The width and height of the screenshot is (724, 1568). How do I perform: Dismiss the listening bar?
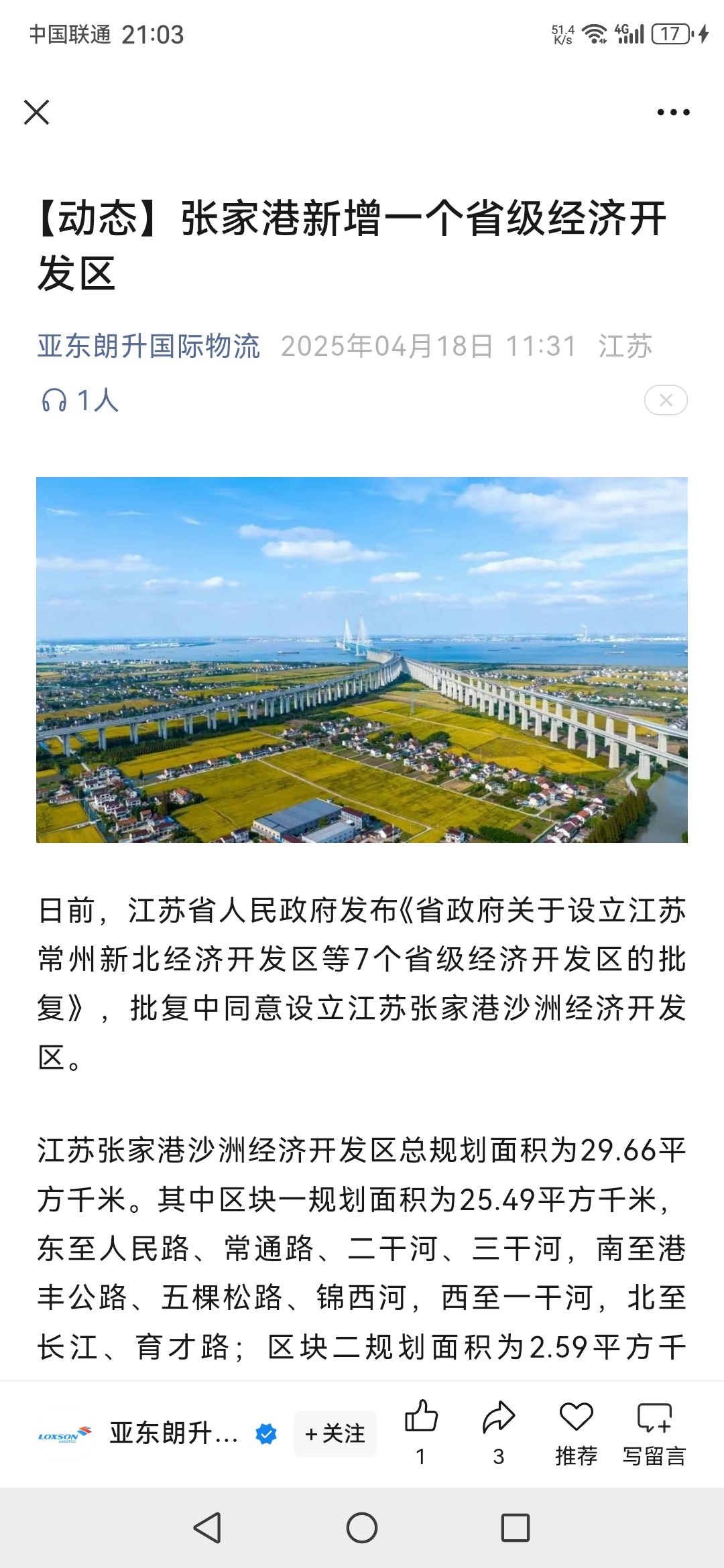click(665, 401)
